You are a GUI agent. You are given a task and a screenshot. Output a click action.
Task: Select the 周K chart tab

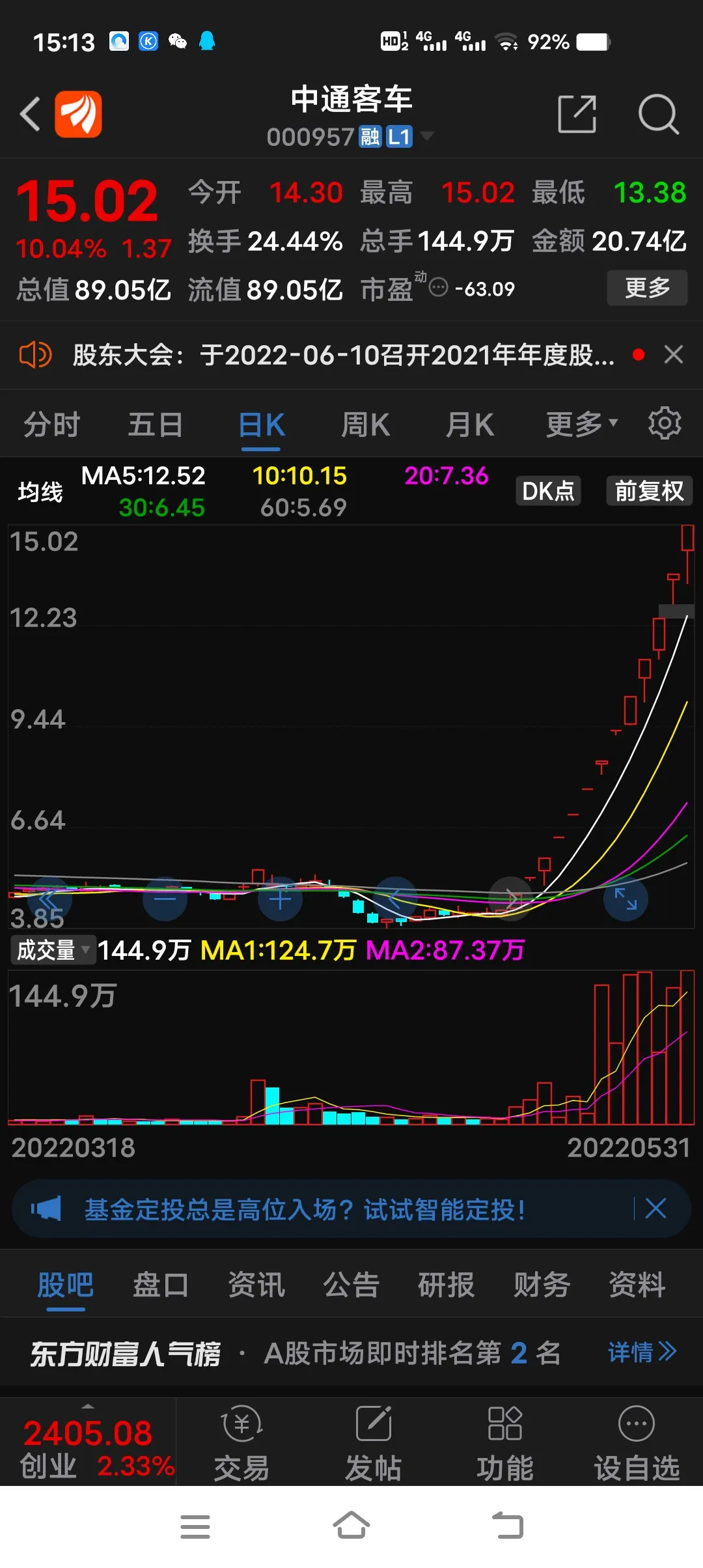[365, 425]
